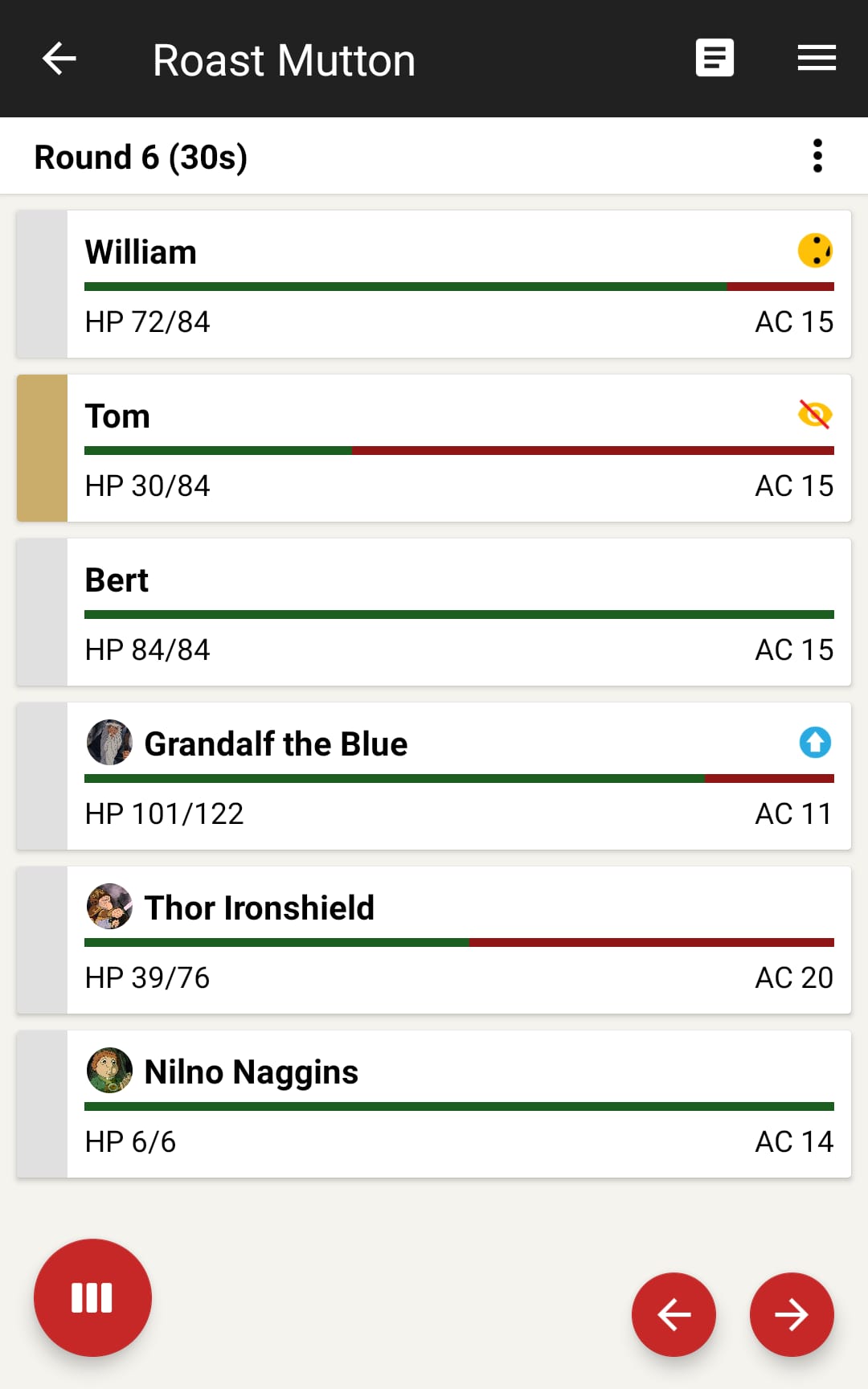868x1389 pixels.
Task: Click Grandalf the Blue's portrait avatar
Action: [x=109, y=741]
